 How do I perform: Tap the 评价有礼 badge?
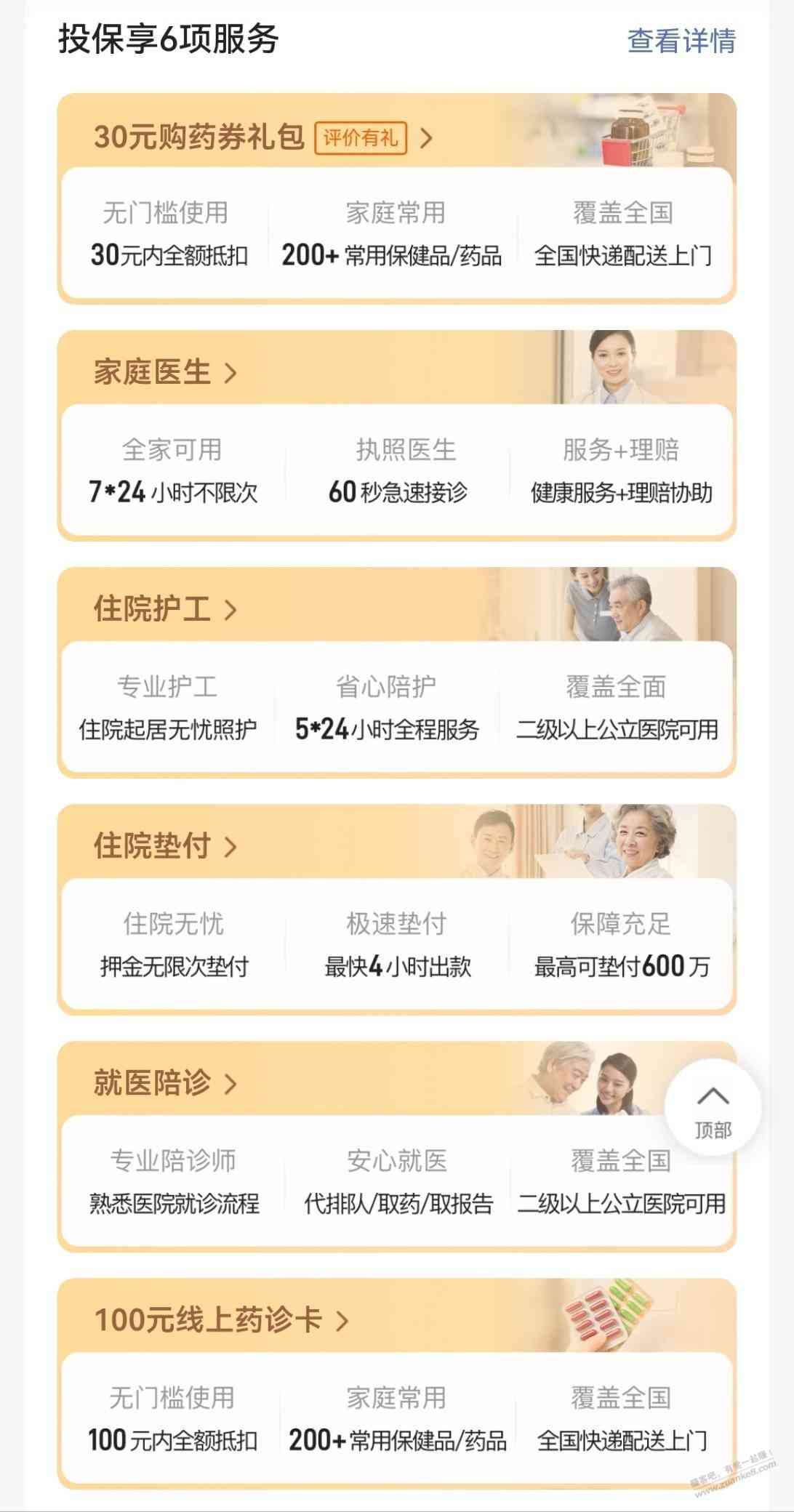361,137
